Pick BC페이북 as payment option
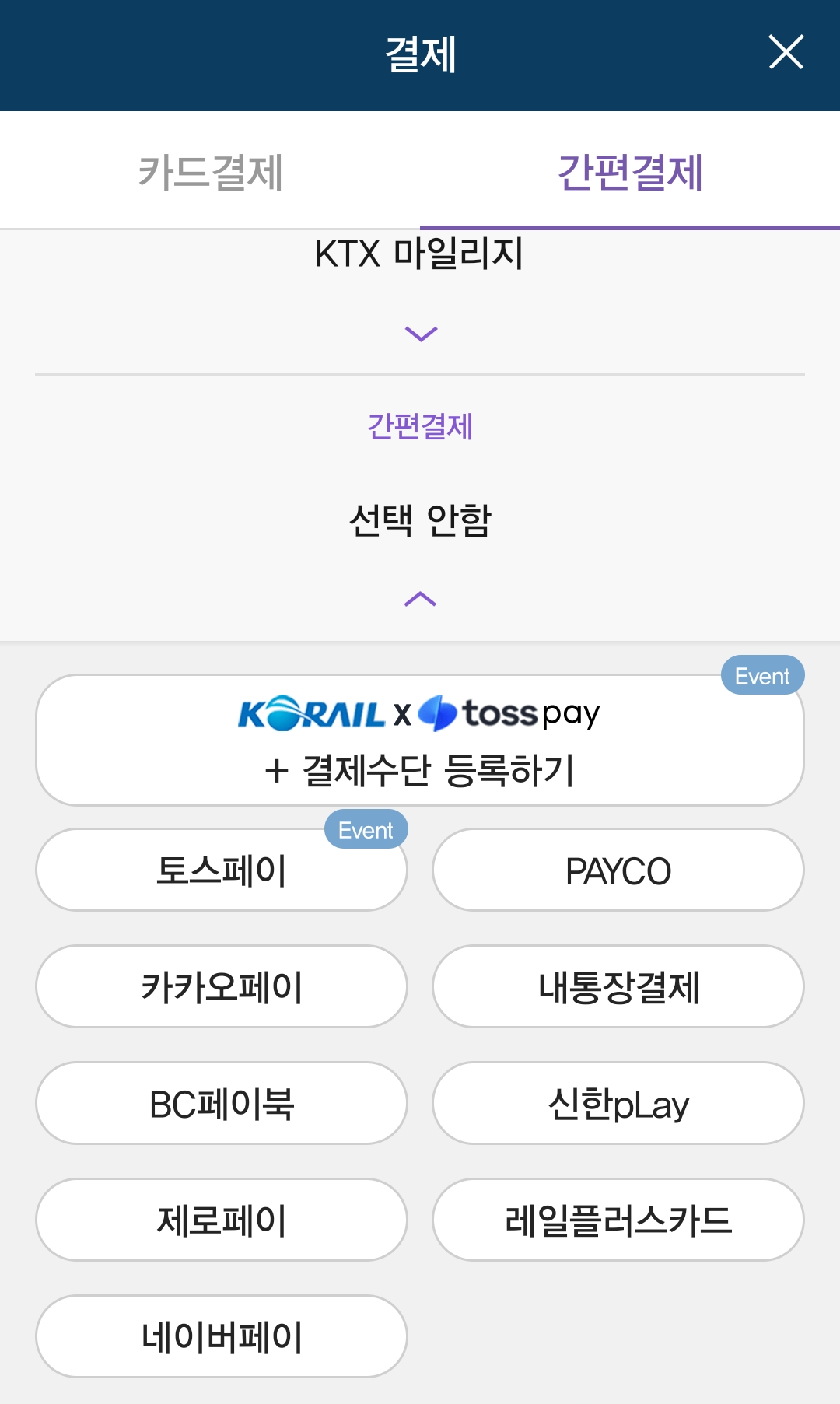 tap(220, 1103)
